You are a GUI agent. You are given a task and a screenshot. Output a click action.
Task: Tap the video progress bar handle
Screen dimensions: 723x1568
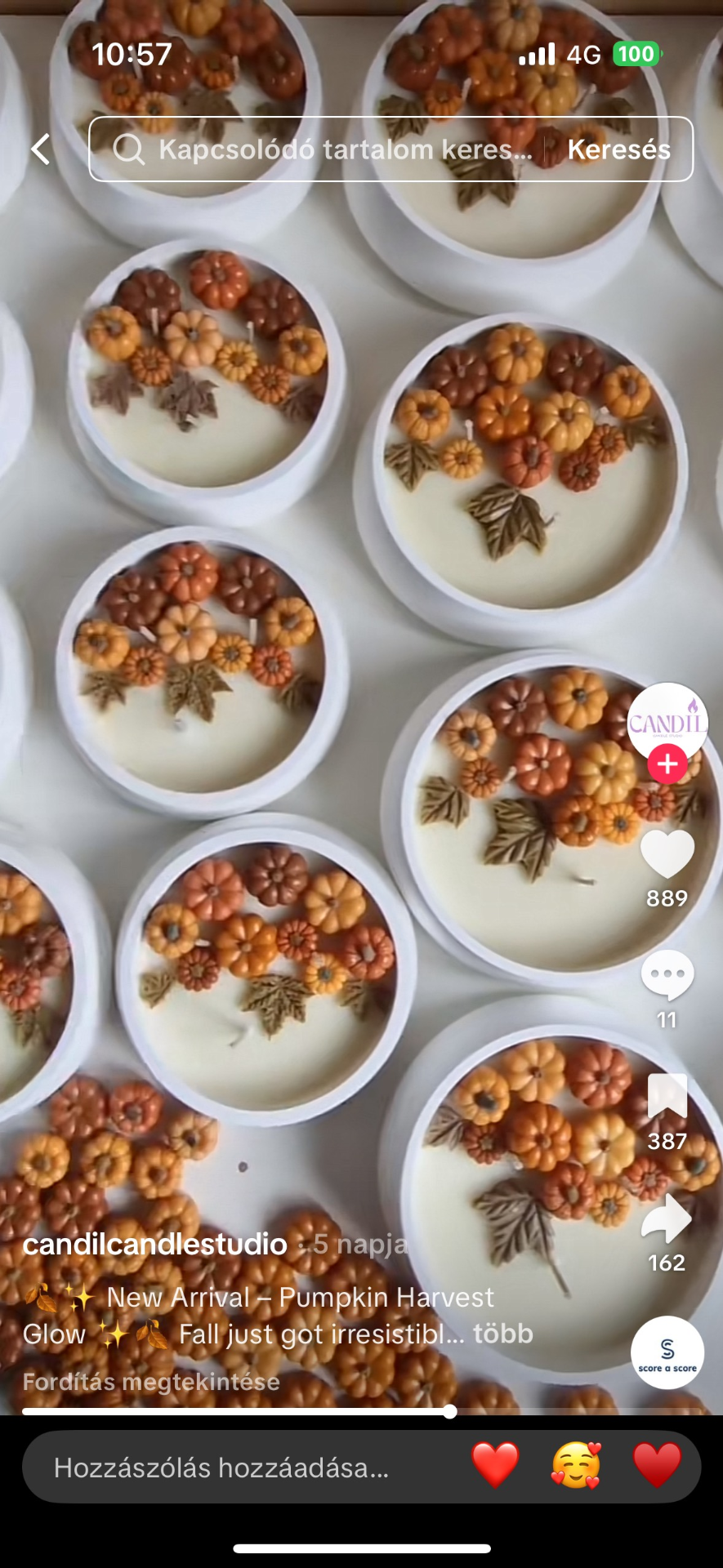point(449,1411)
